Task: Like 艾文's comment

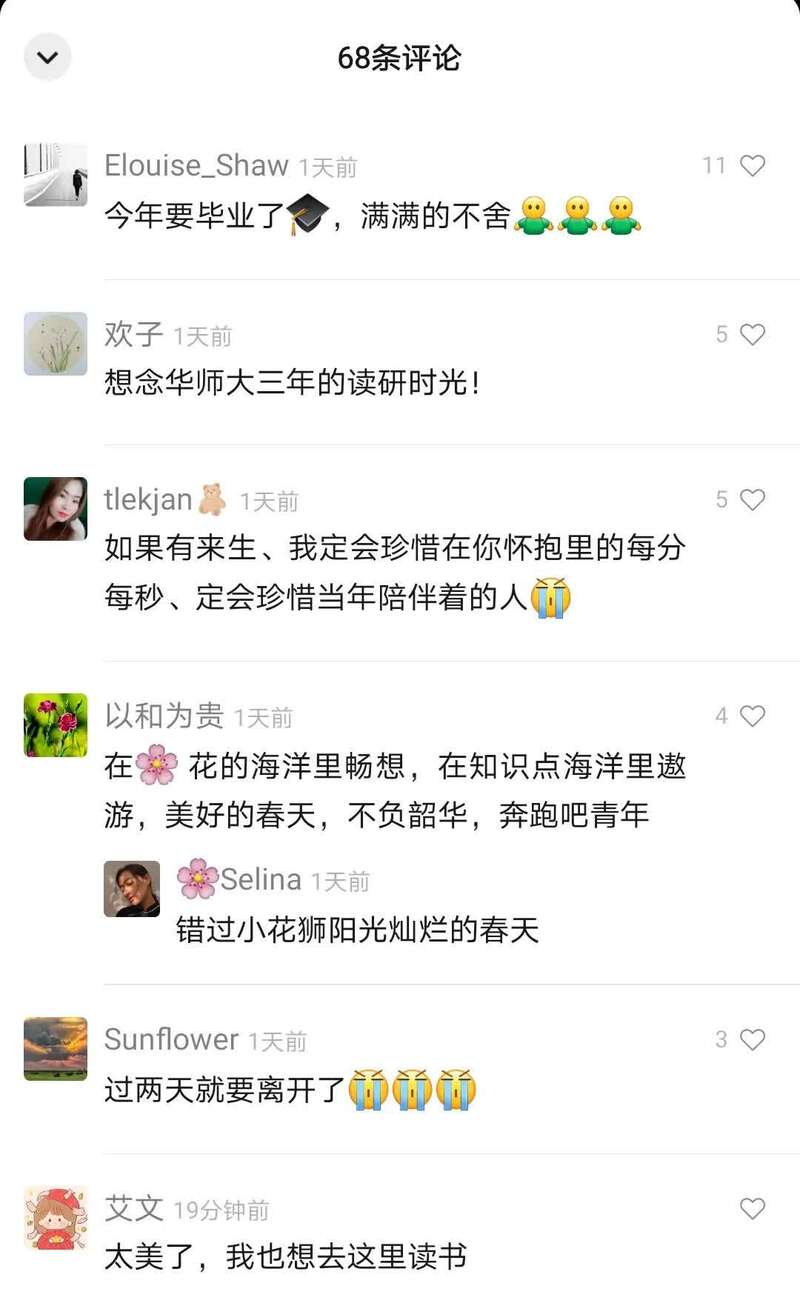Action: tap(752, 1209)
